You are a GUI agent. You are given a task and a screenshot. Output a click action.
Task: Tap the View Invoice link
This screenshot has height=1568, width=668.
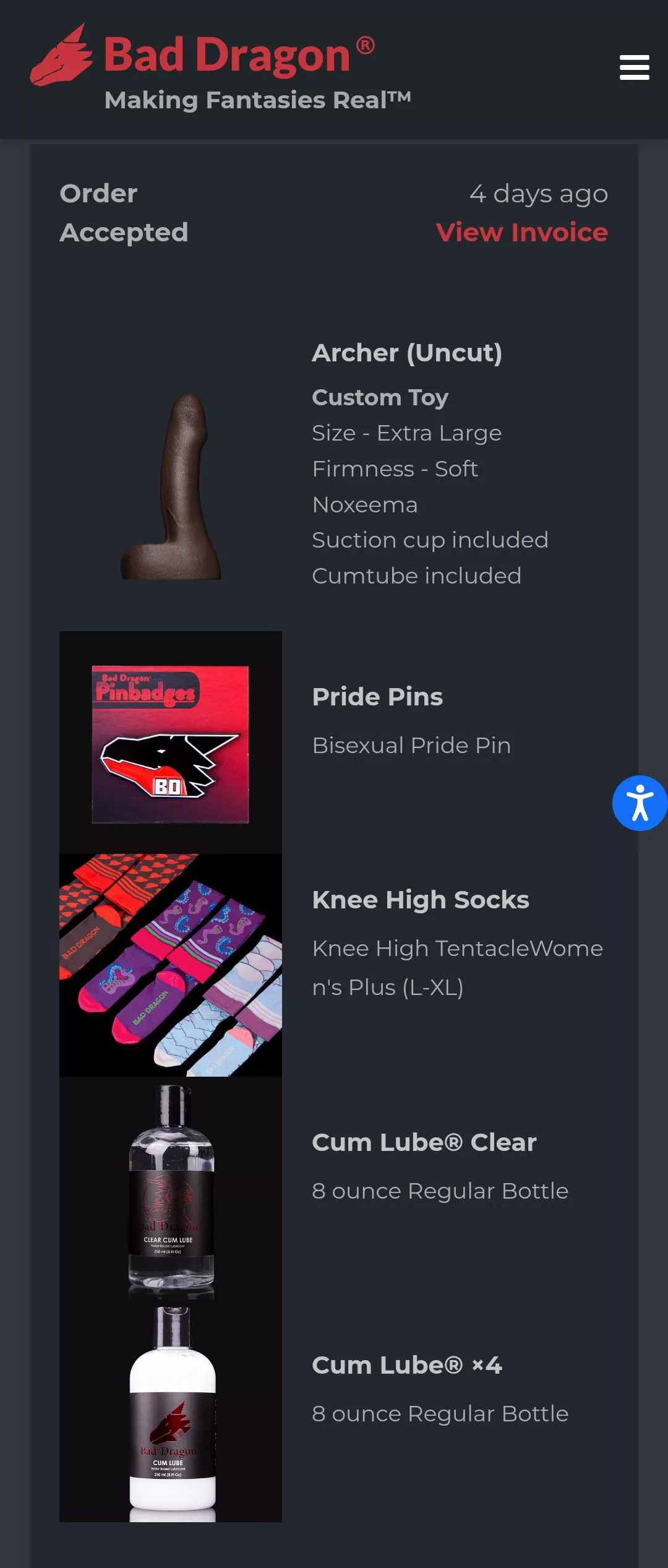point(521,233)
